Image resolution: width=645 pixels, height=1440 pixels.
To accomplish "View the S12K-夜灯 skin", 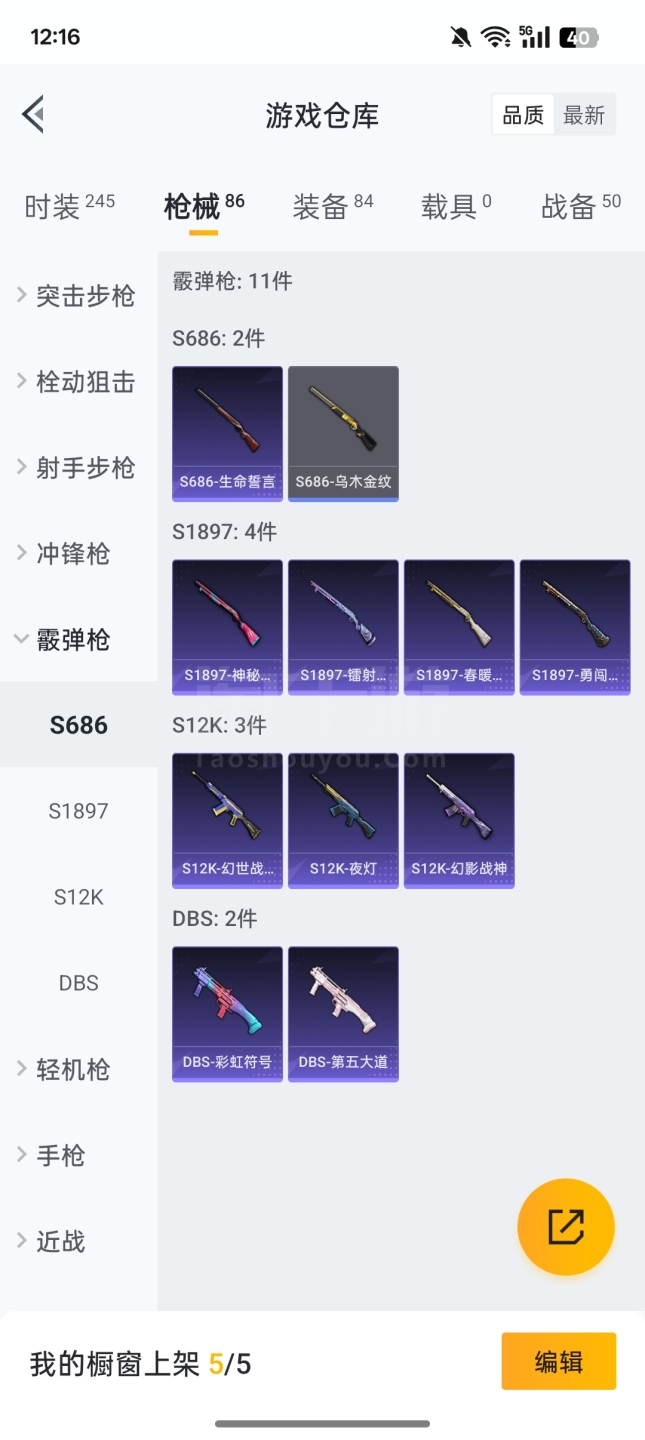I will [343, 819].
